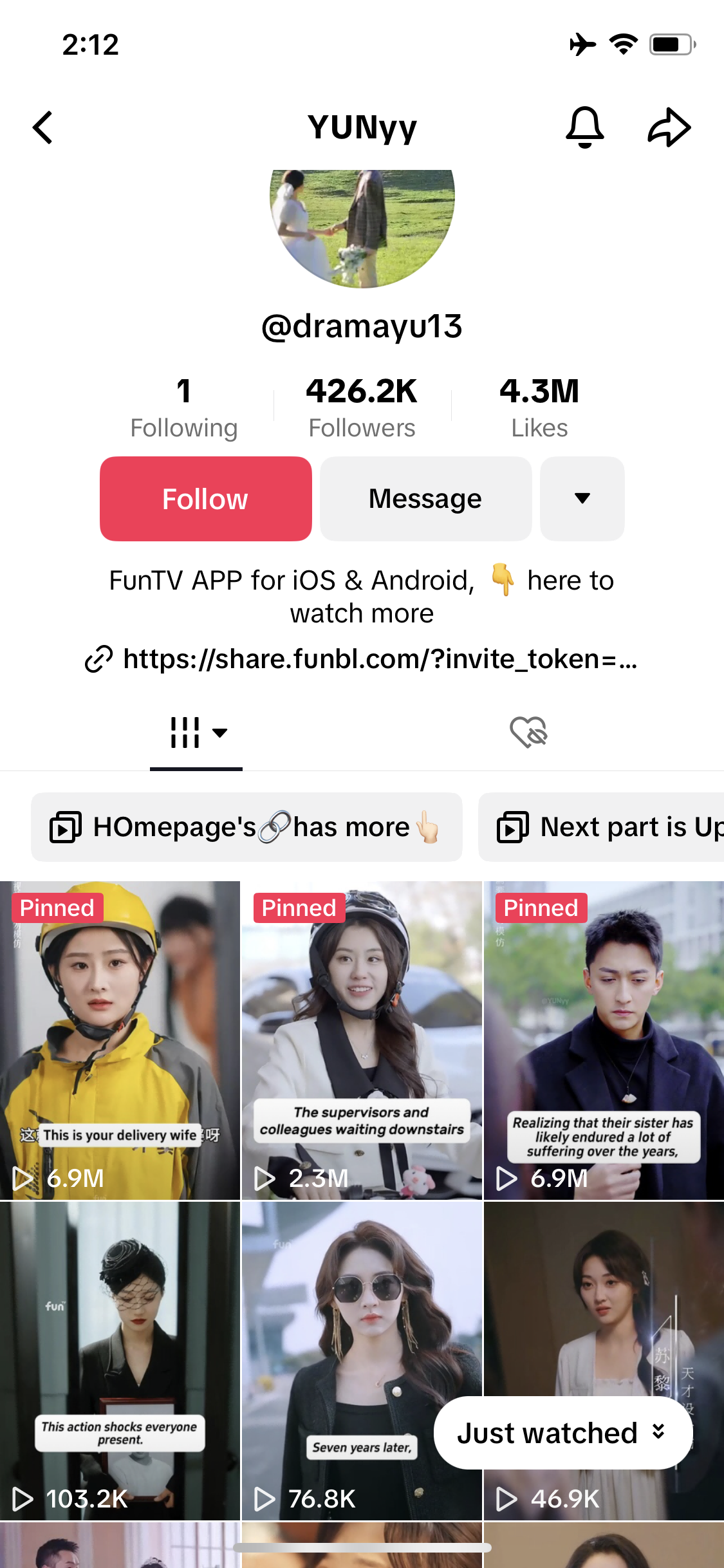The width and height of the screenshot is (724, 1568).
Task: Play pinned video about supervisors and colleagues
Action: [362, 1040]
